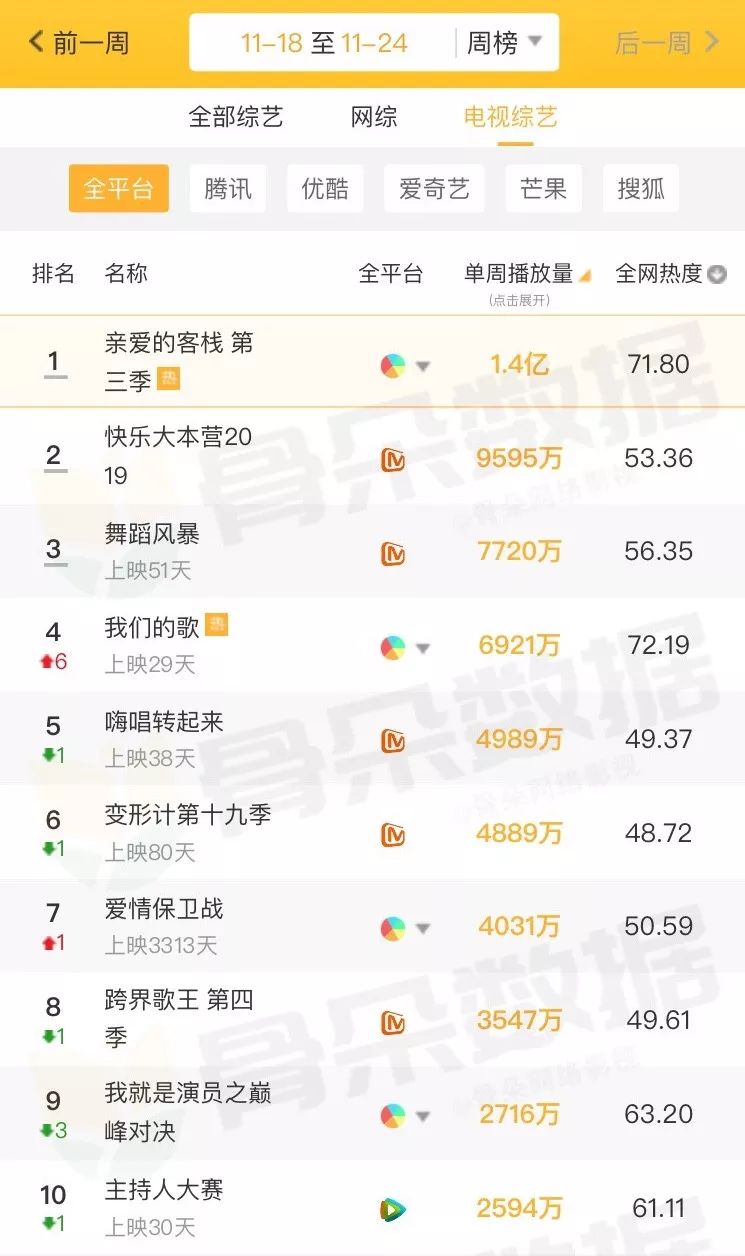Sort by 全网热度 column
This screenshot has height=1256, width=745.
click(670, 274)
